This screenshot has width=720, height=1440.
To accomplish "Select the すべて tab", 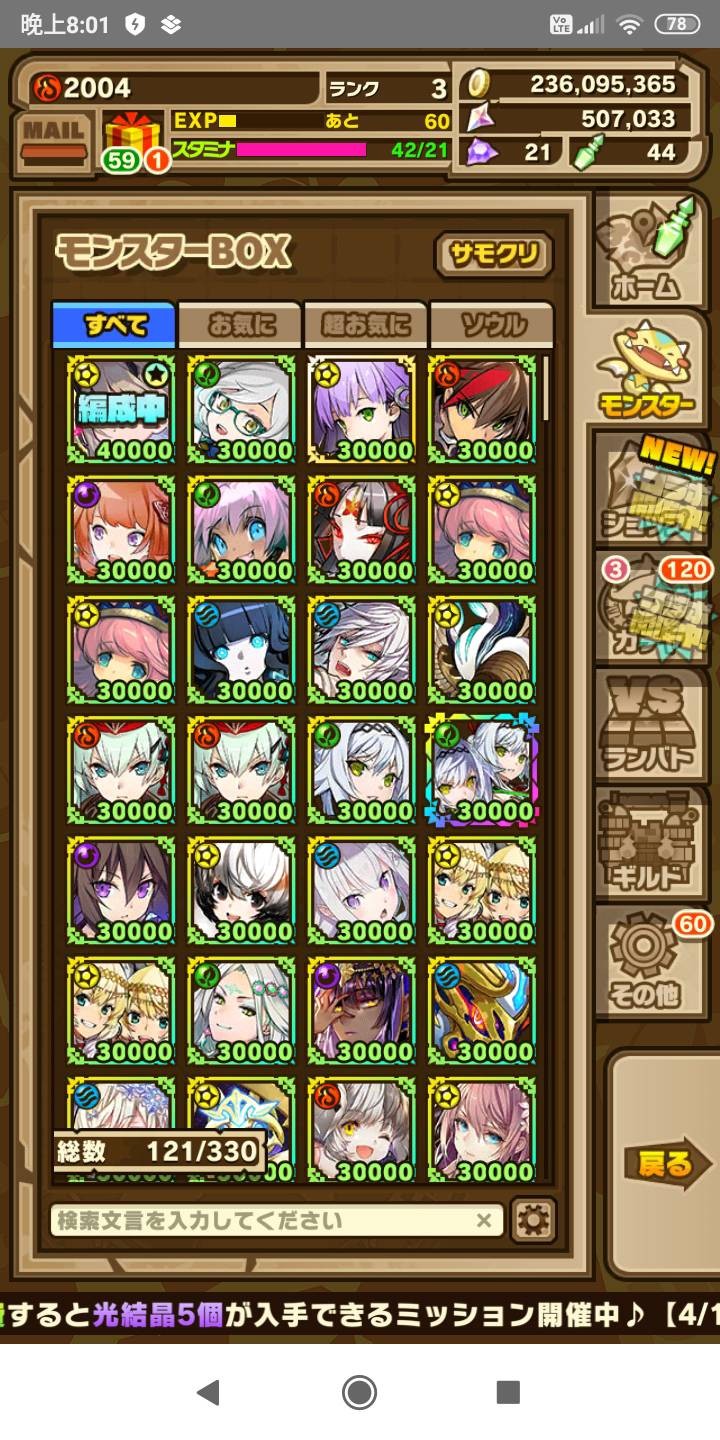I will [114, 325].
